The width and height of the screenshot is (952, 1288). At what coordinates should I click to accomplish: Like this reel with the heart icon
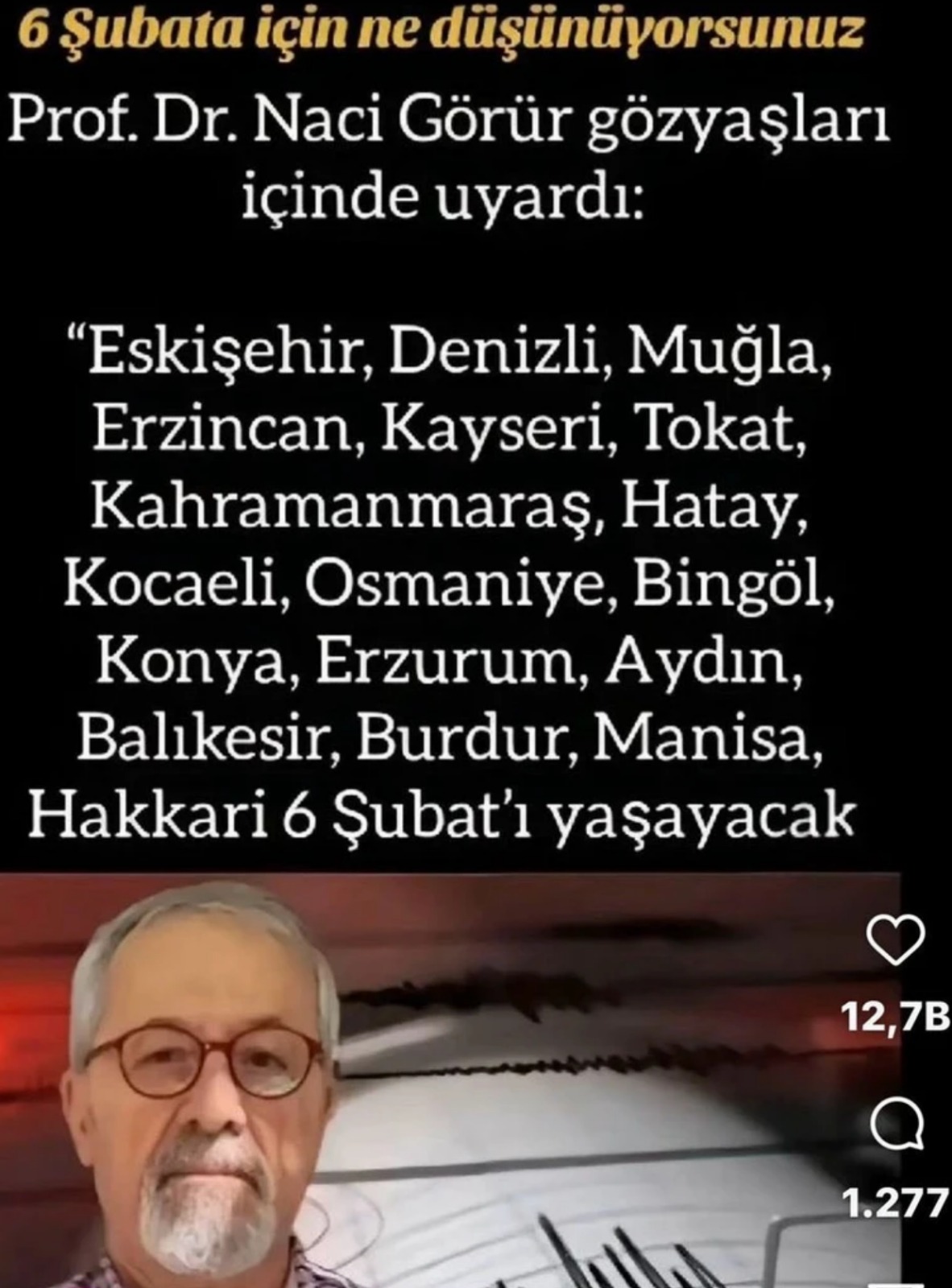894,940
